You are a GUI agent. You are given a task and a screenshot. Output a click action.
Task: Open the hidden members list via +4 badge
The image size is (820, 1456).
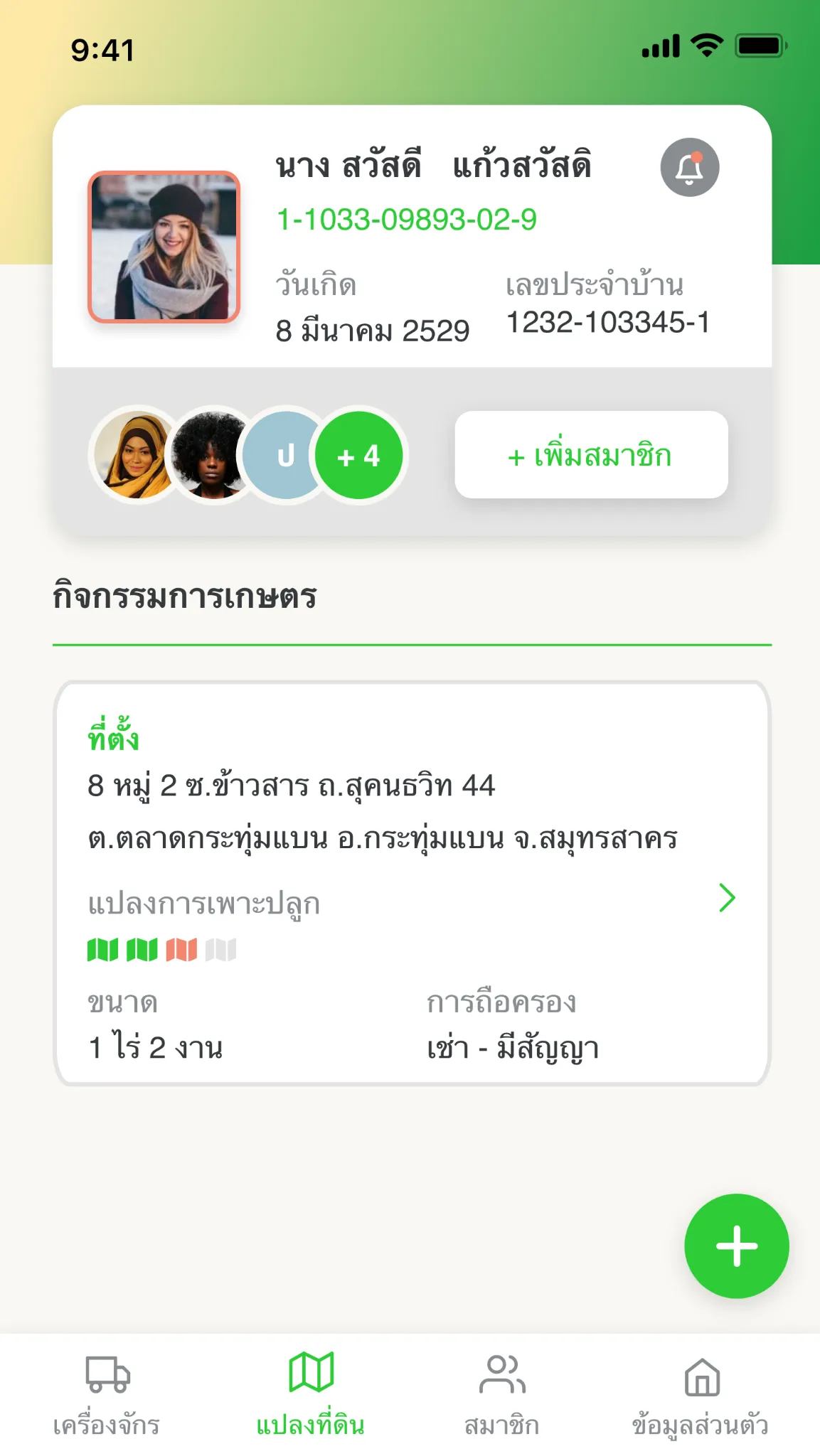(x=358, y=455)
